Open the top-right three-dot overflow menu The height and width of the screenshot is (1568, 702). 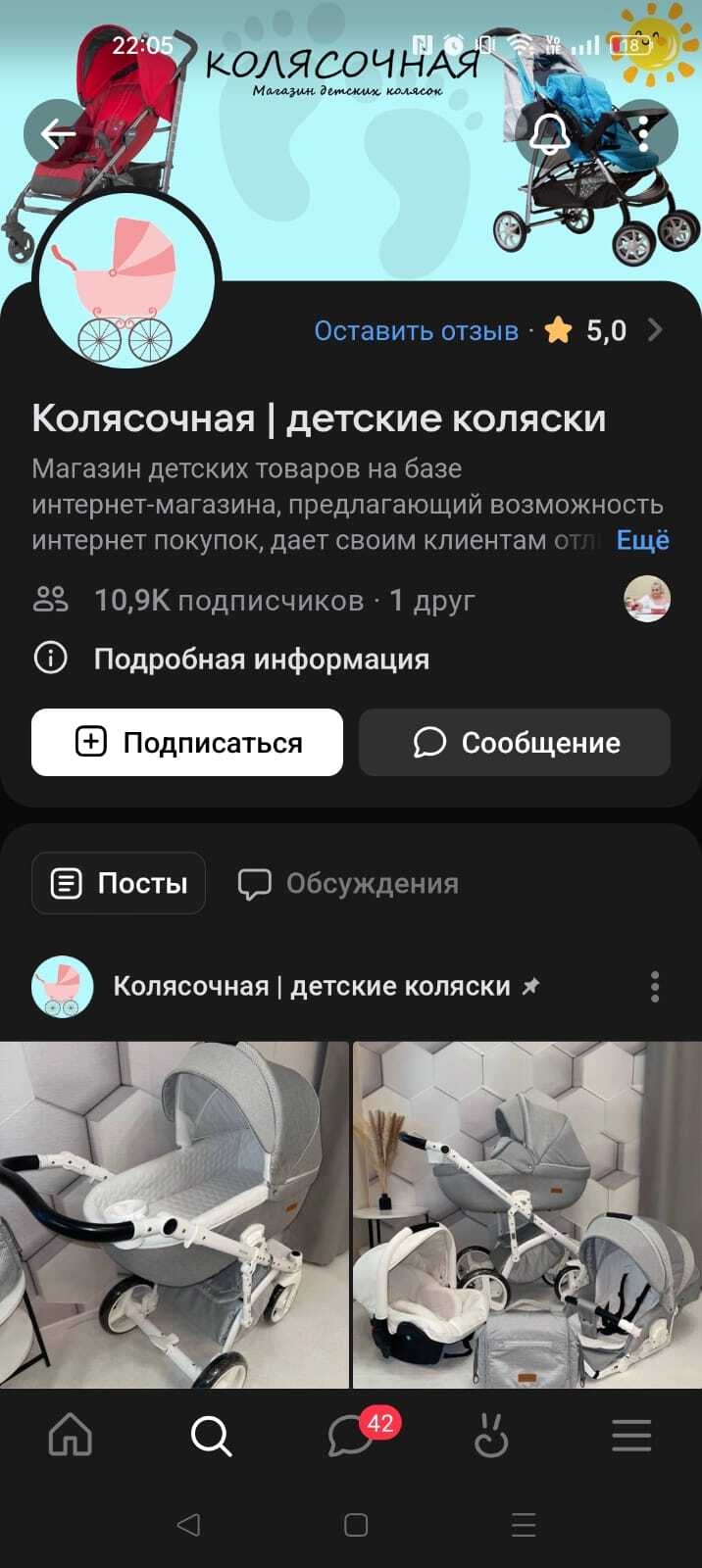tap(643, 134)
